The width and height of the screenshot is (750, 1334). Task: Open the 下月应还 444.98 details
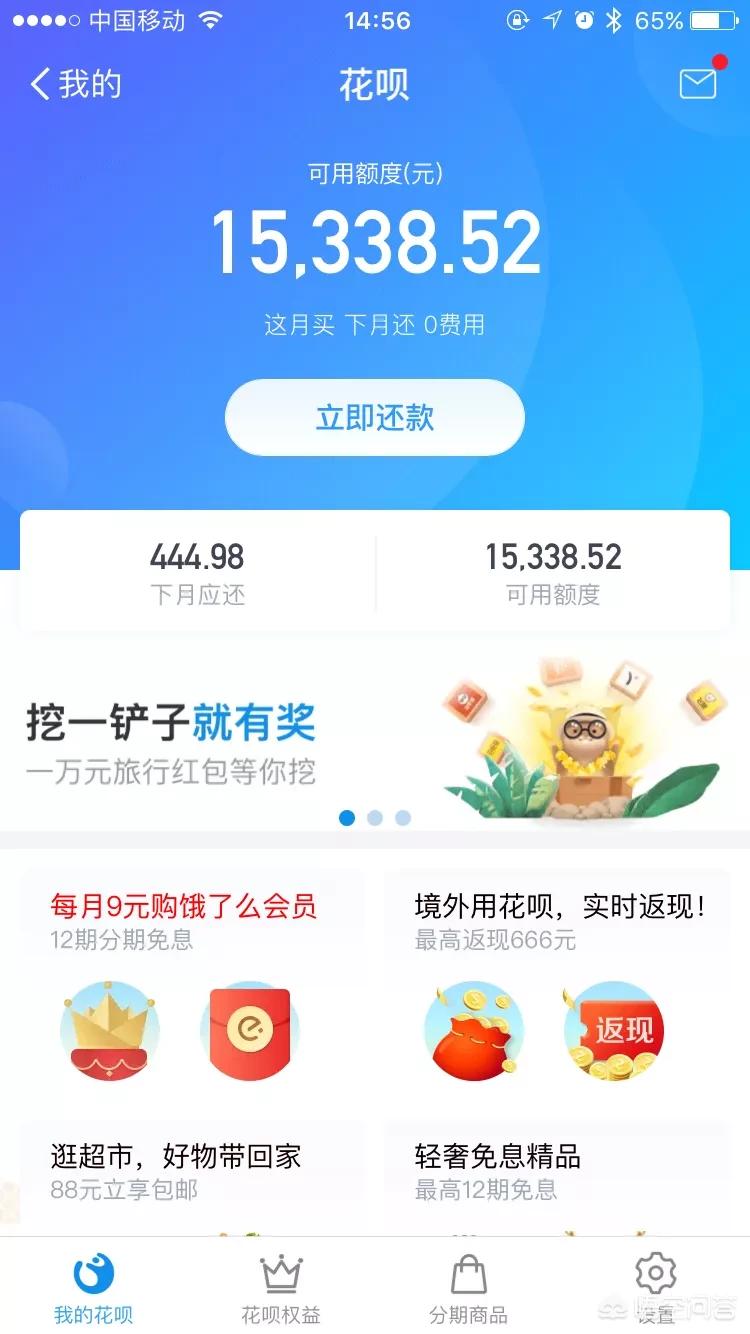pos(197,570)
